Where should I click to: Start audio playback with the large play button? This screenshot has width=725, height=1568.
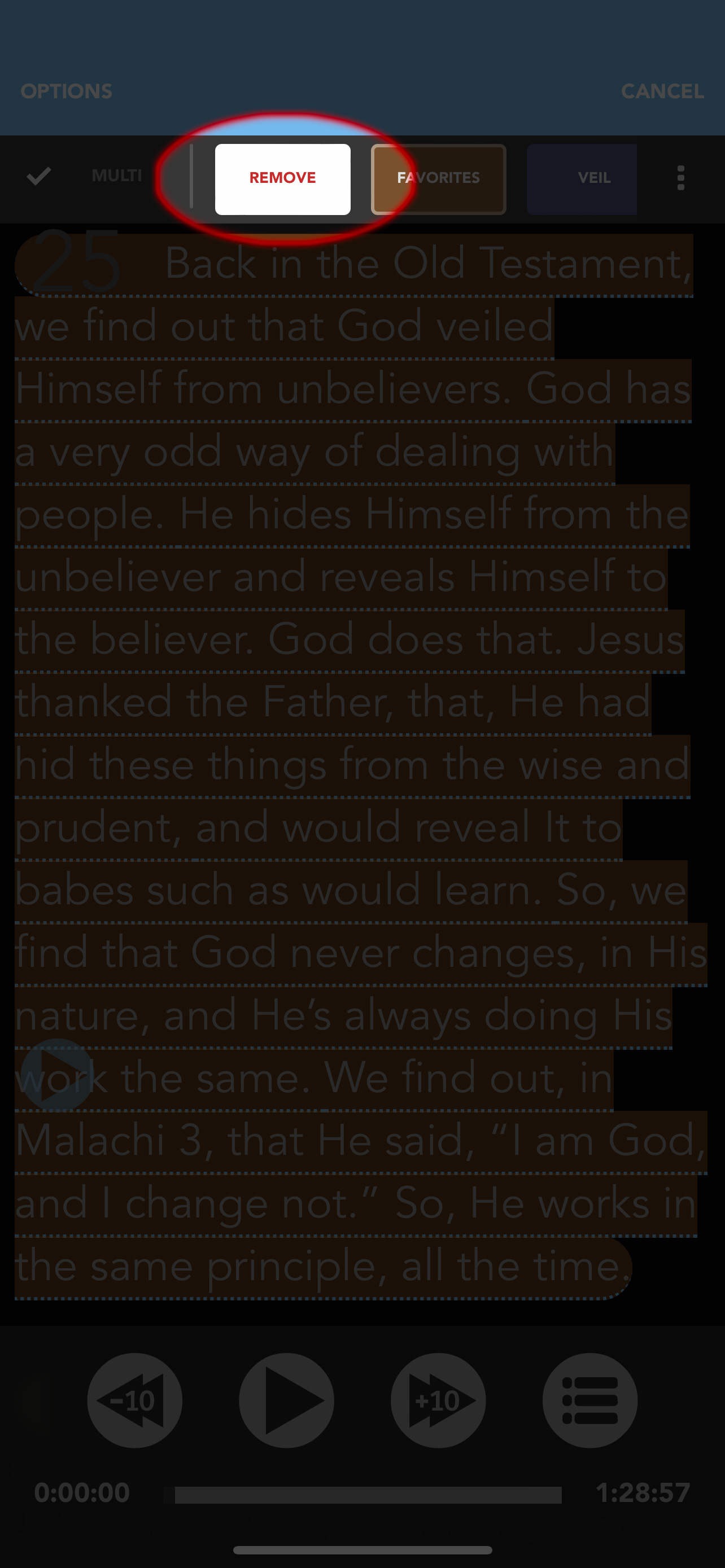pos(286,1400)
